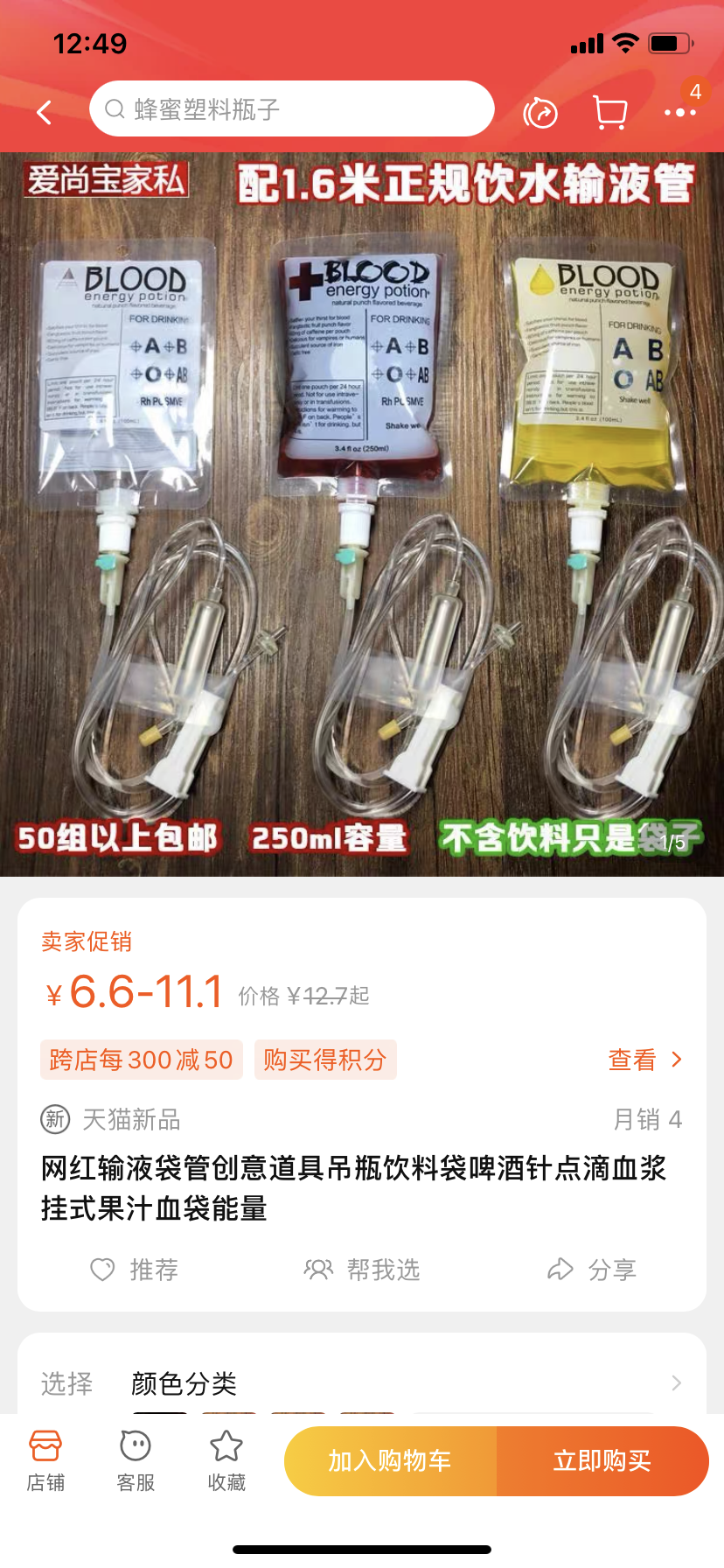
Task: Tap 立即购买 to buy now
Action: [x=602, y=1460]
